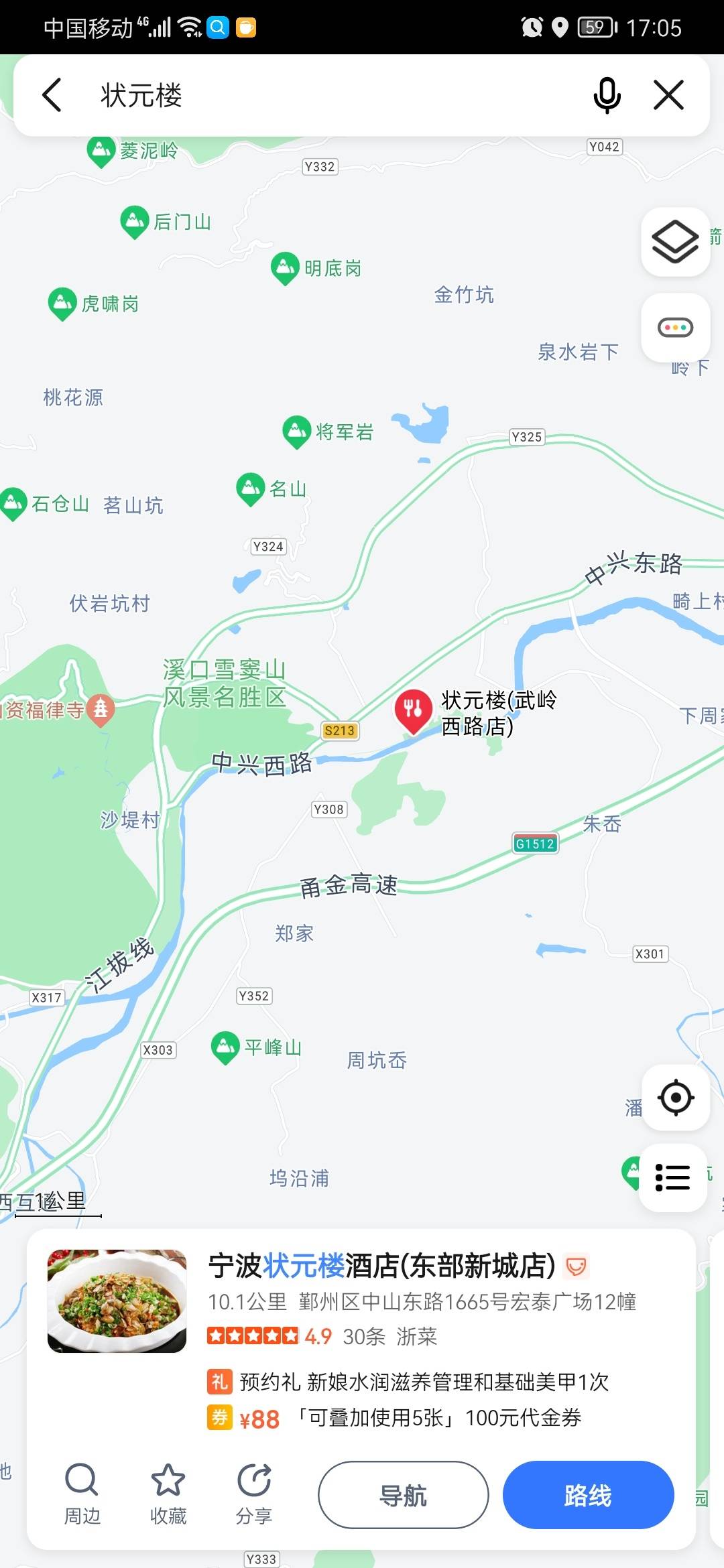This screenshot has width=724, height=1568.
Task: Open 宁波状元楼酒店(东部新城店) details
Action: tap(381, 1266)
